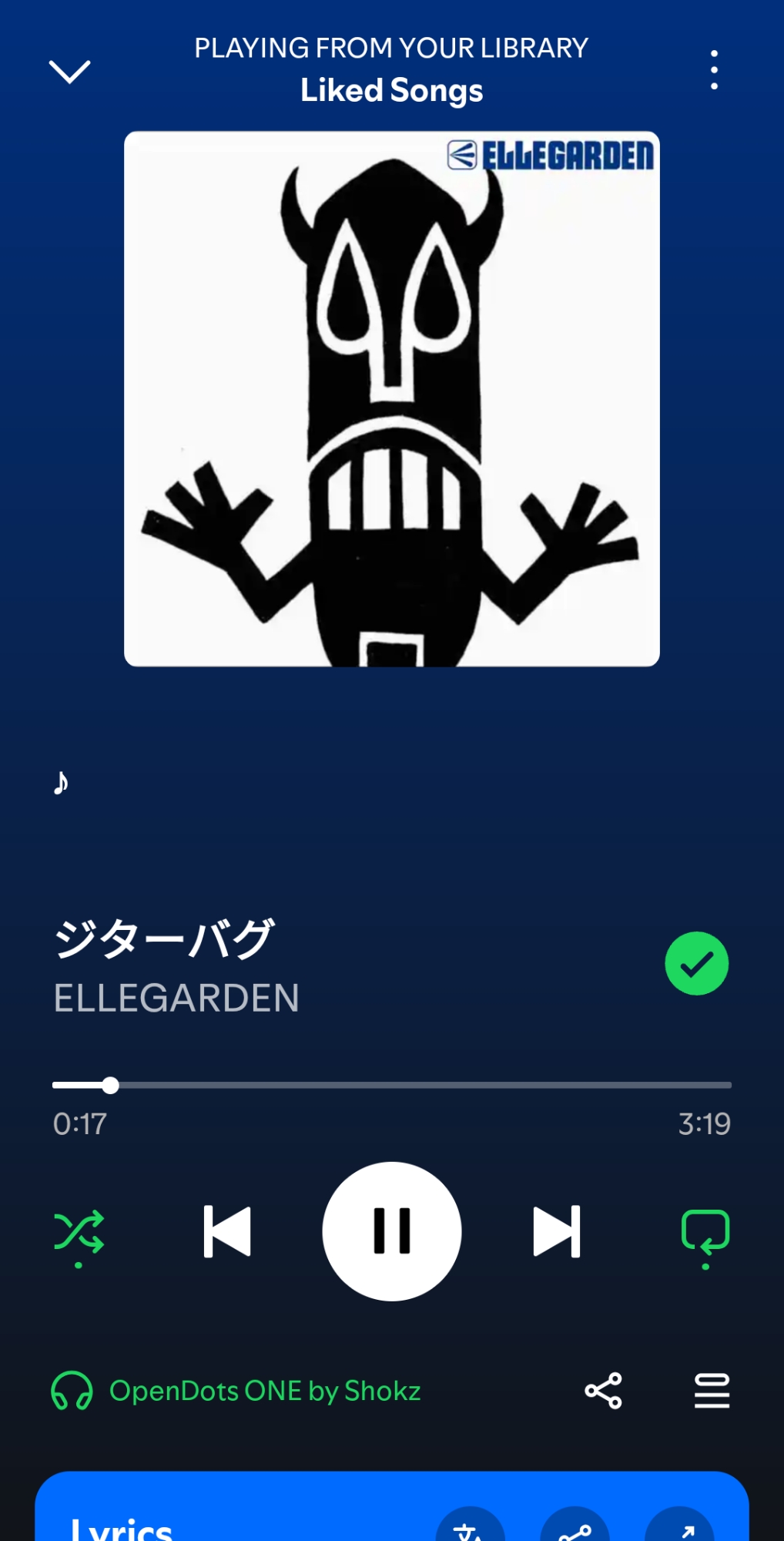Skip back to the previous track

227,1231
